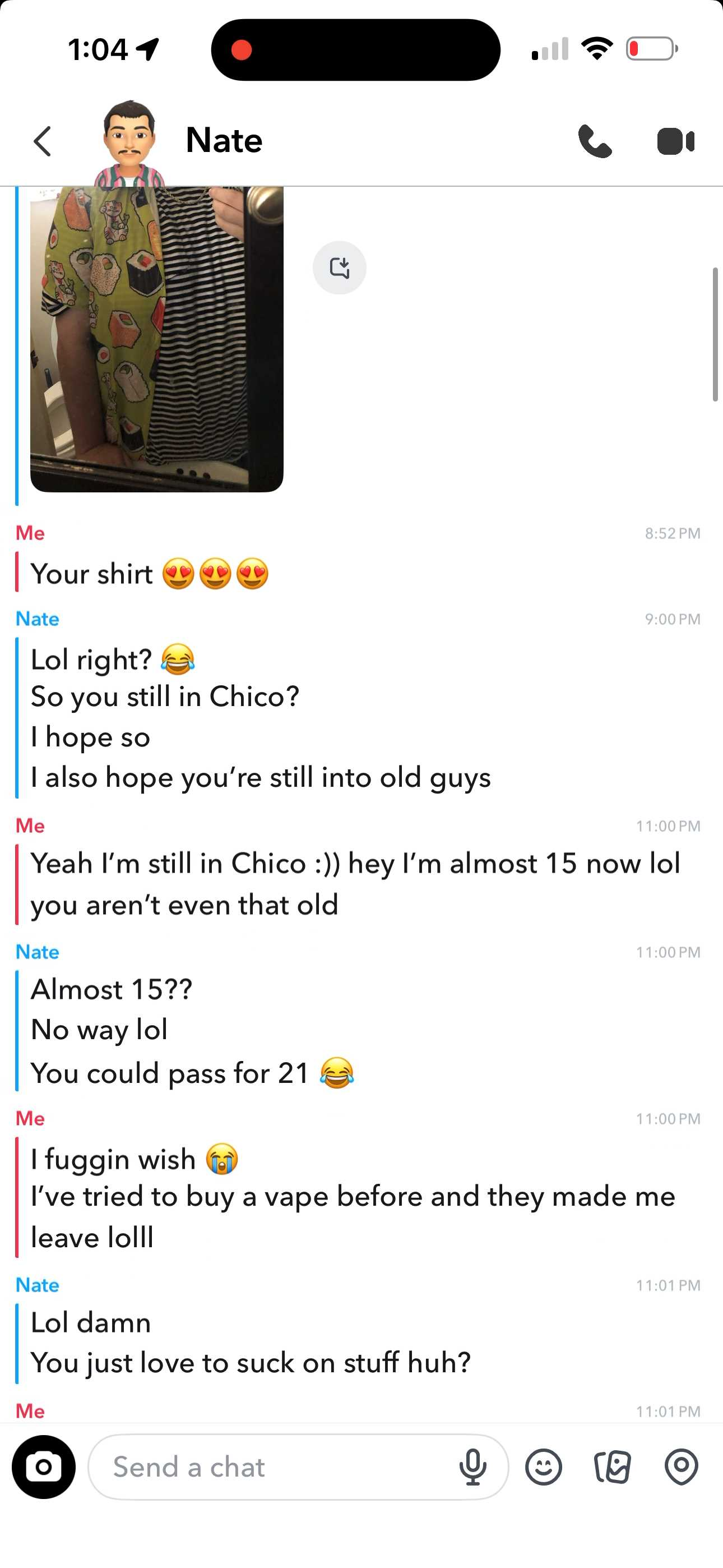This screenshot has width=723, height=1568.
Task: Open the camera from the chat bar
Action: (44, 1467)
